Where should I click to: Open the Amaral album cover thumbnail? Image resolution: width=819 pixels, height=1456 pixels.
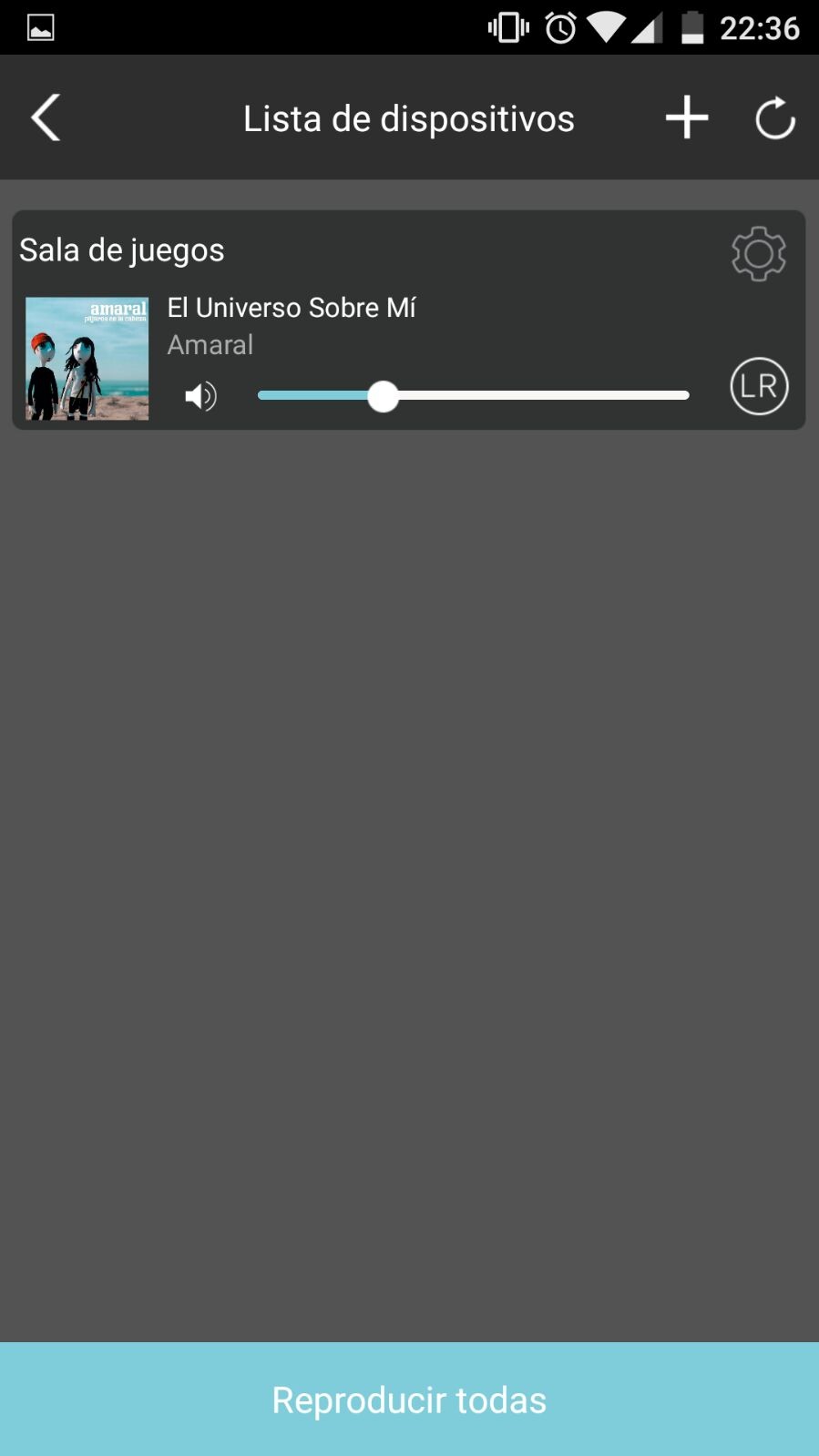coord(87,359)
